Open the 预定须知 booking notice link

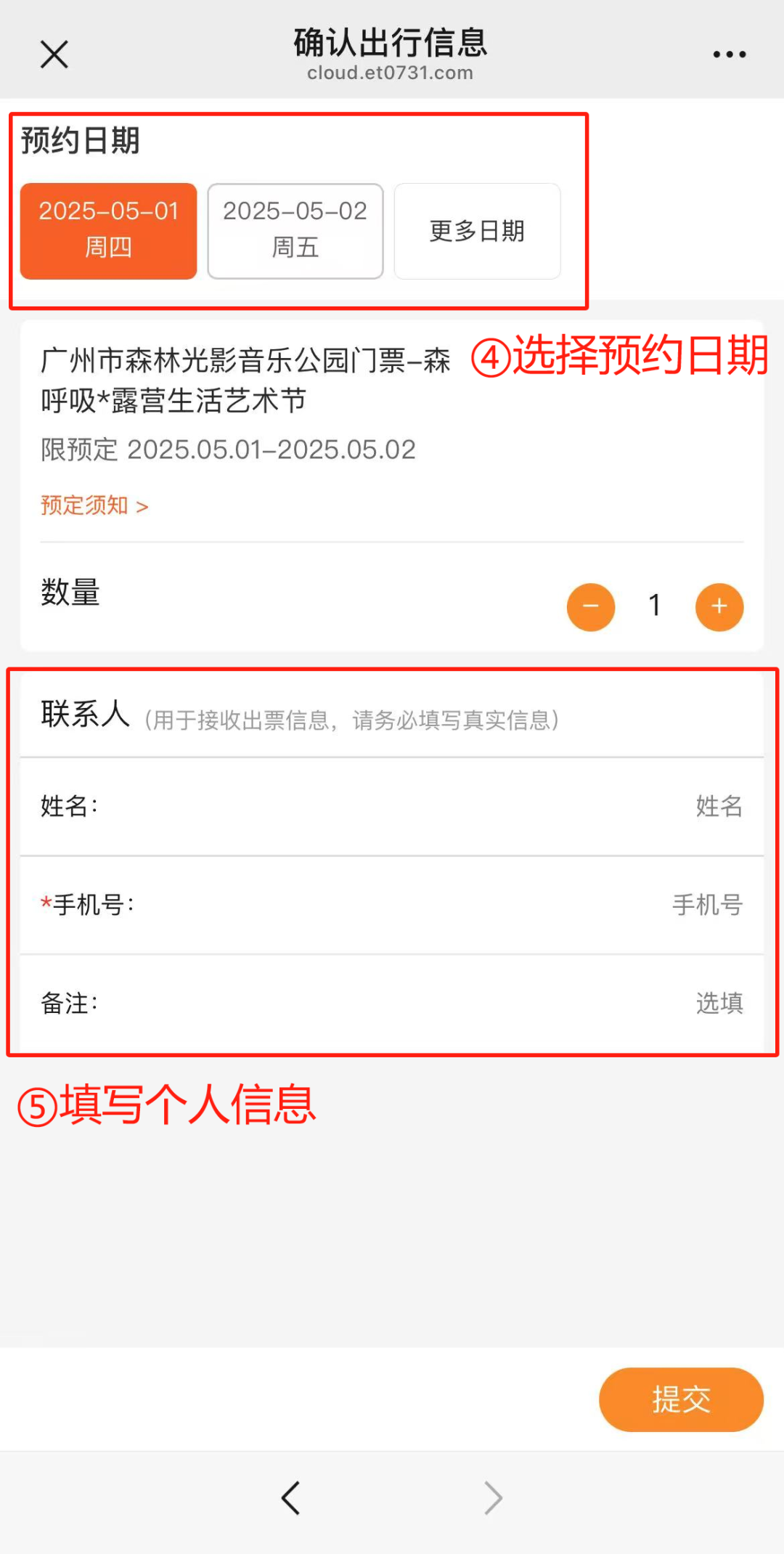tap(94, 505)
